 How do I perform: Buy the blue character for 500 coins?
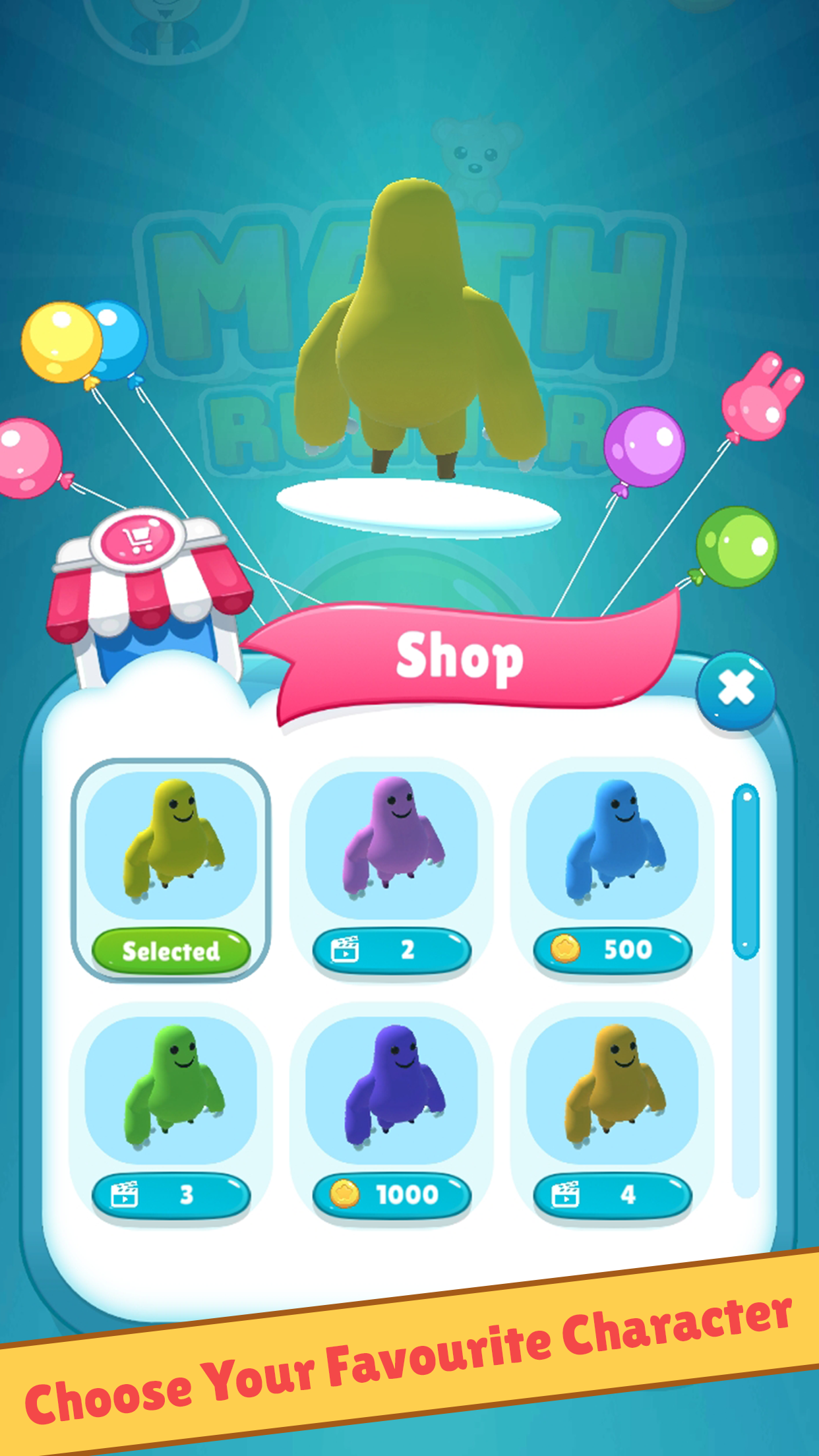tap(613, 950)
